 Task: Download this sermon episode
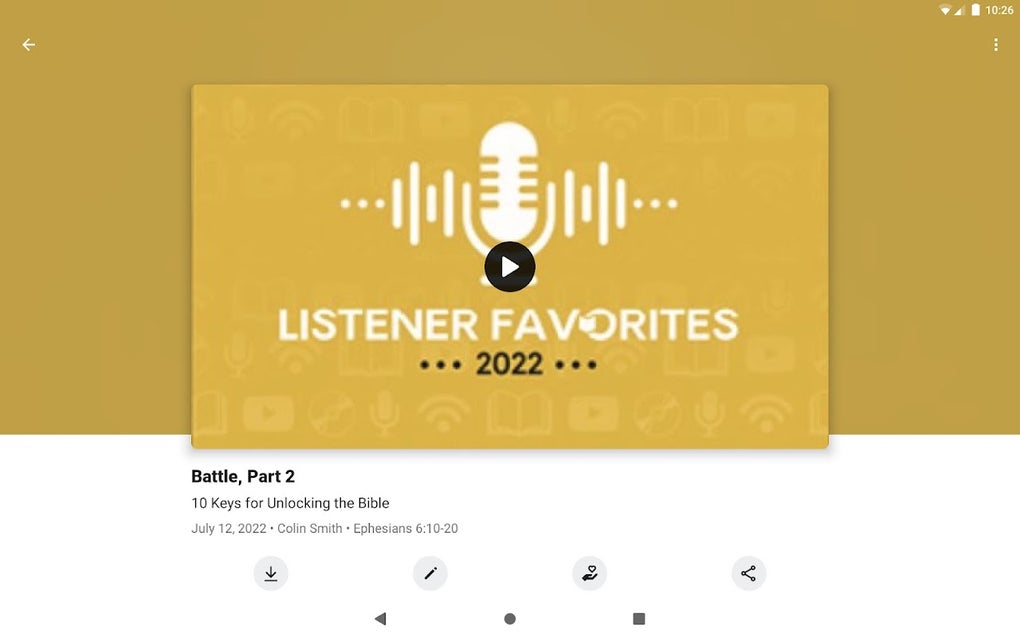click(271, 574)
